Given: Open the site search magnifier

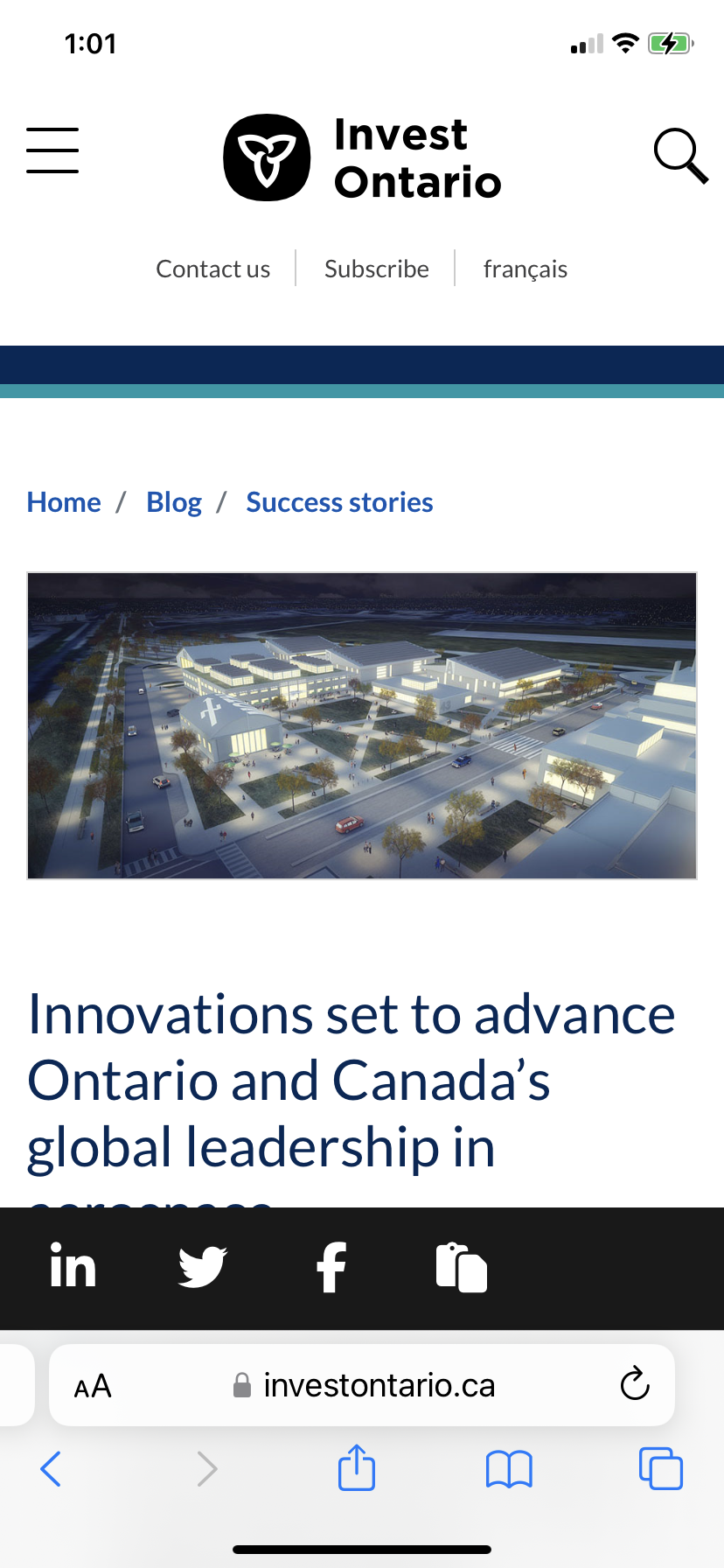Looking at the screenshot, I should [680, 156].
